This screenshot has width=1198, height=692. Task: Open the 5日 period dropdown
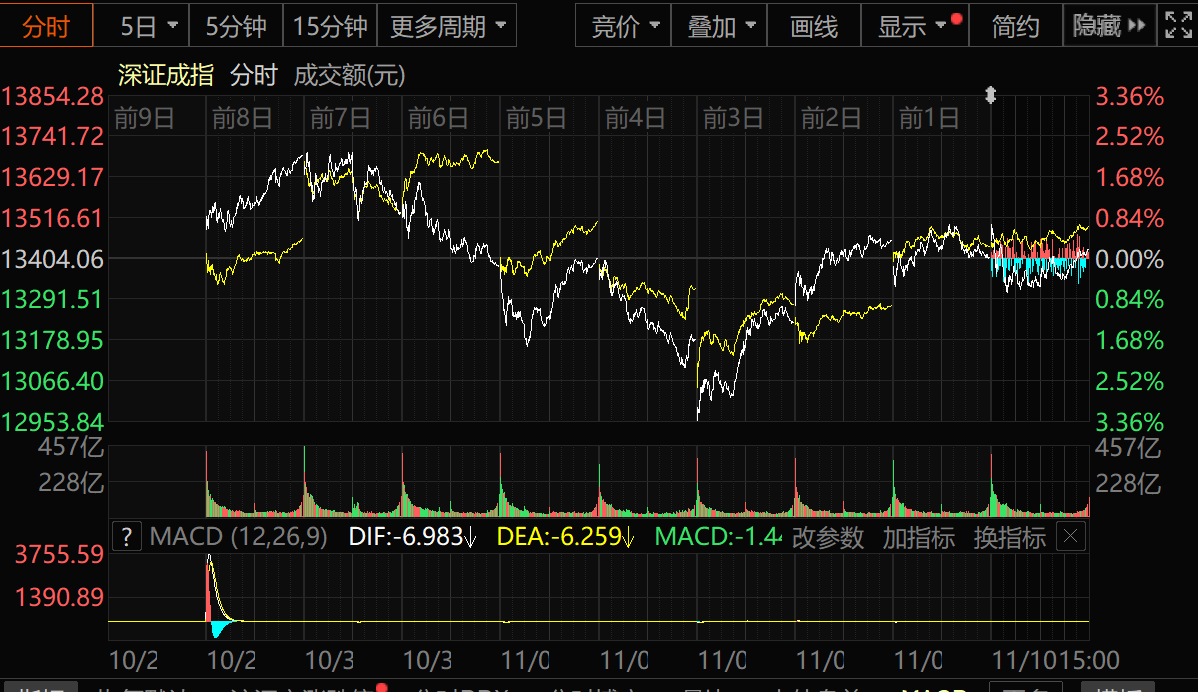pyautogui.click(x=149, y=27)
